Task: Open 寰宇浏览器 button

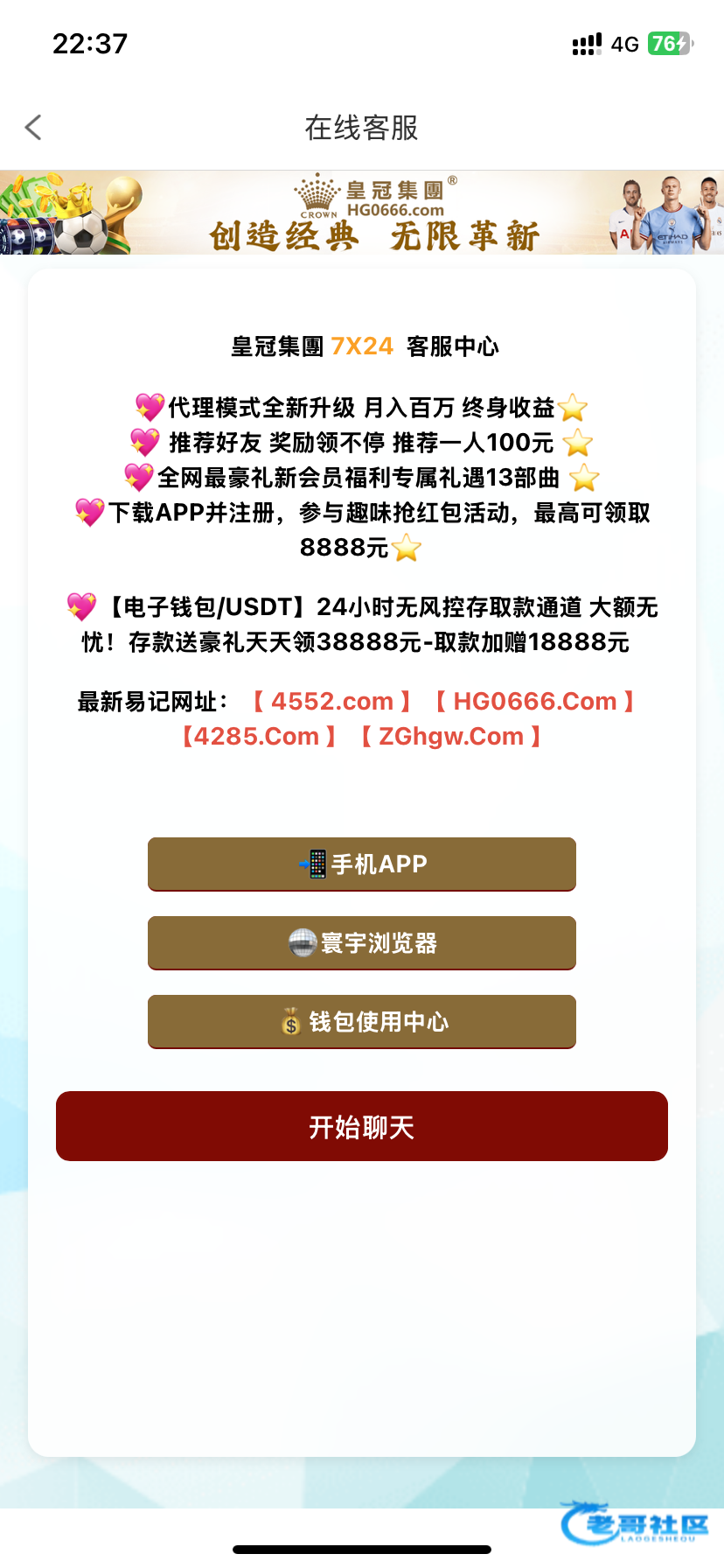Action: [362, 943]
